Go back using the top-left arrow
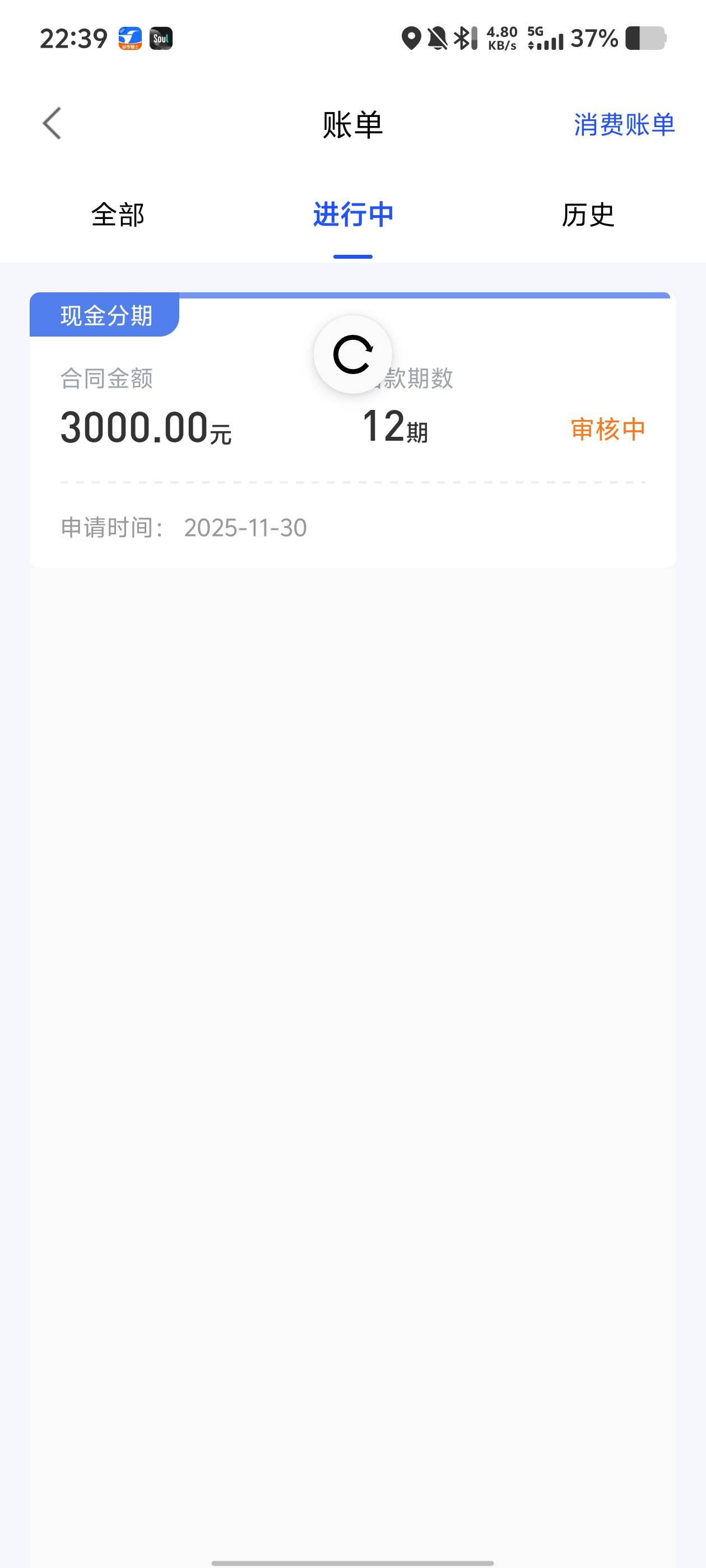 coord(52,124)
